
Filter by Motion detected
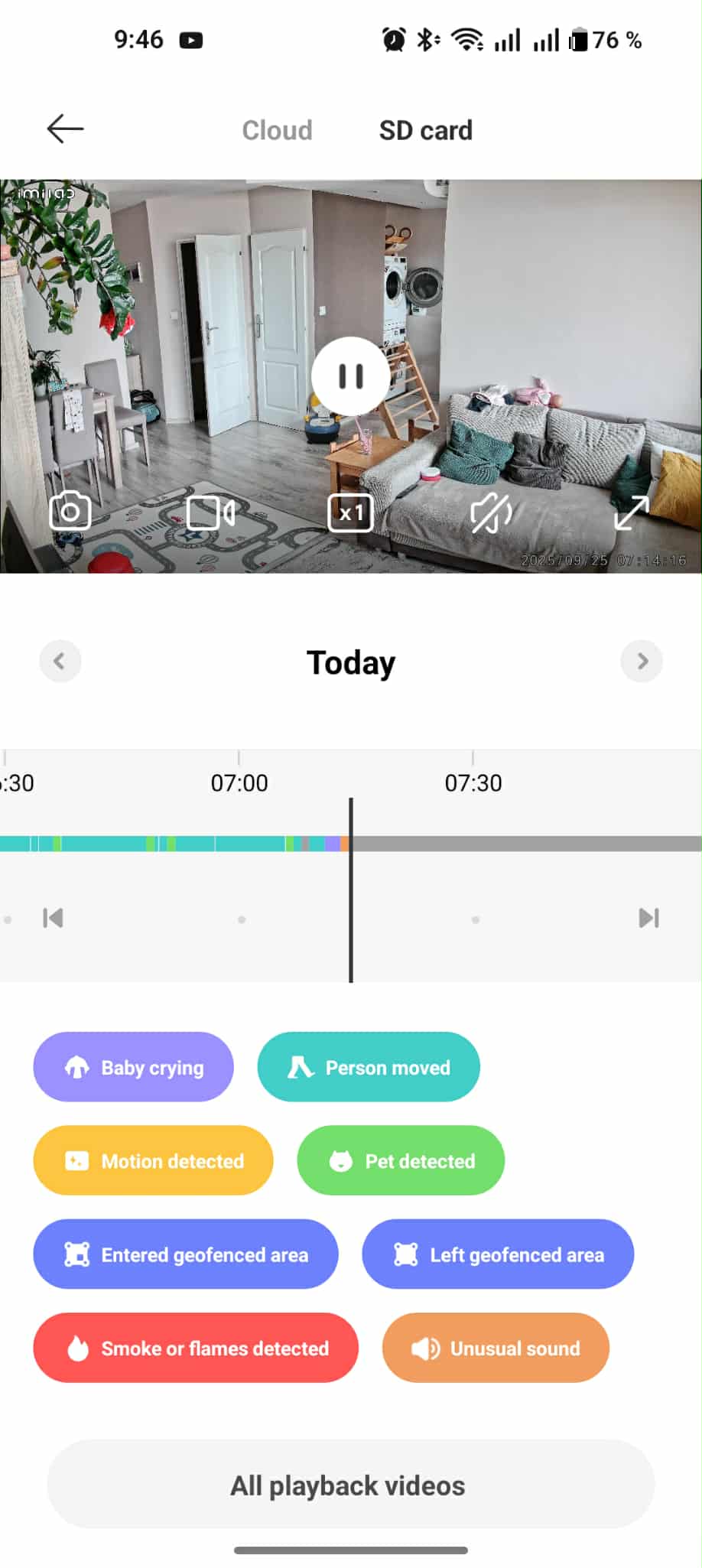pos(153,1160)
